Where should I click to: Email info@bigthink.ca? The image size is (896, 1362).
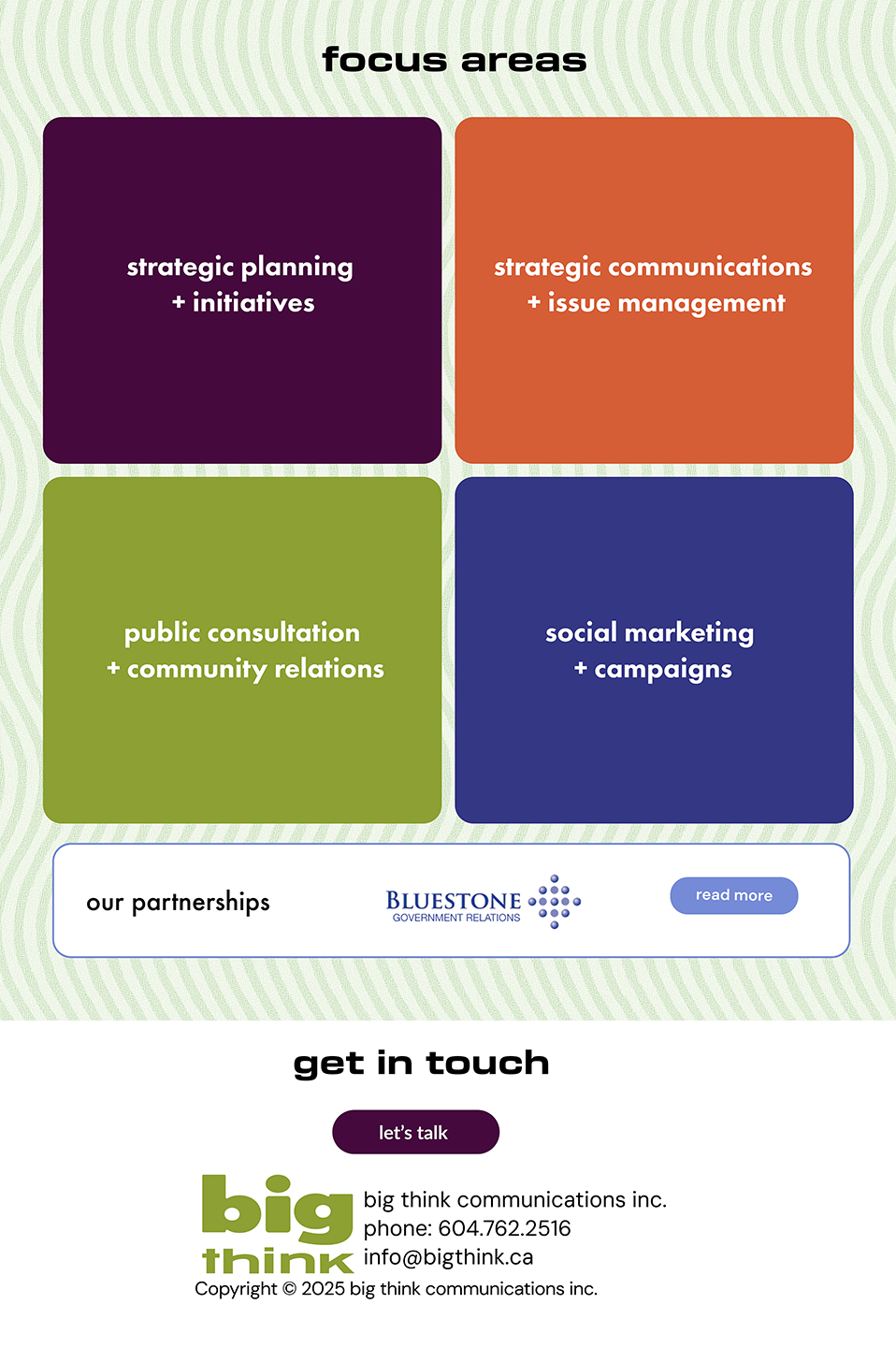pos(449,1257)
